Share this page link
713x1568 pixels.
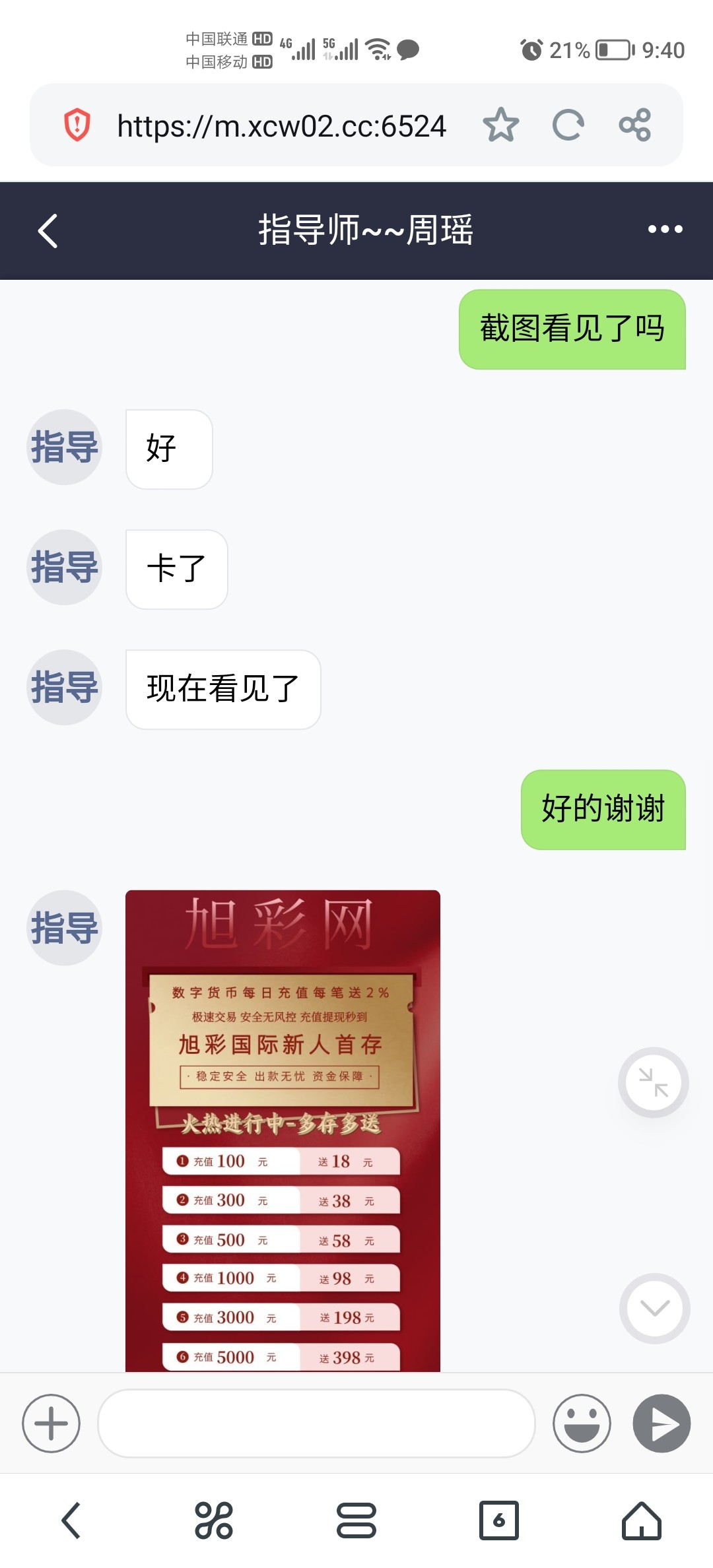tap(635, 125)
